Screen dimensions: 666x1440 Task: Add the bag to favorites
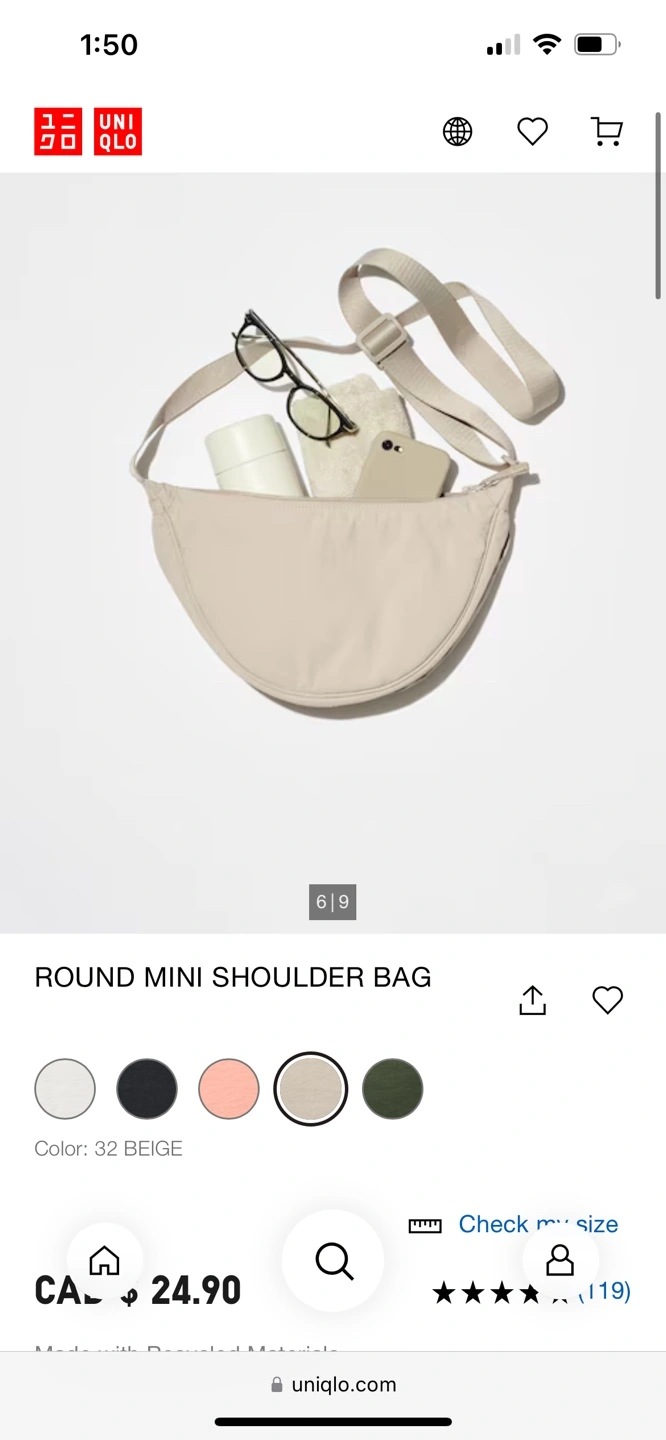608,1000
